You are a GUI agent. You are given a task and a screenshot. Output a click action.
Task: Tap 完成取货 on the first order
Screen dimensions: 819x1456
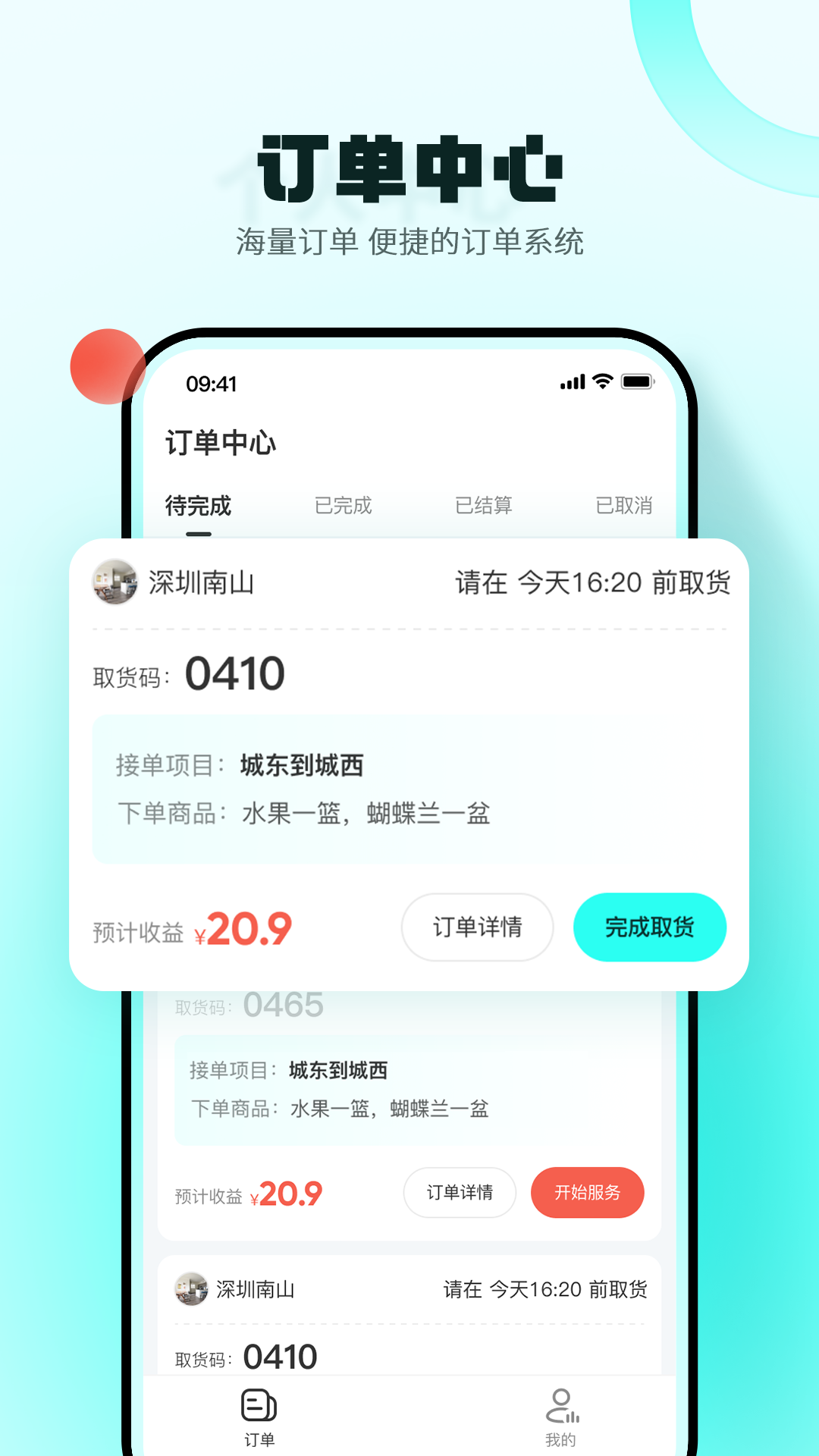(x=650, y=927)
